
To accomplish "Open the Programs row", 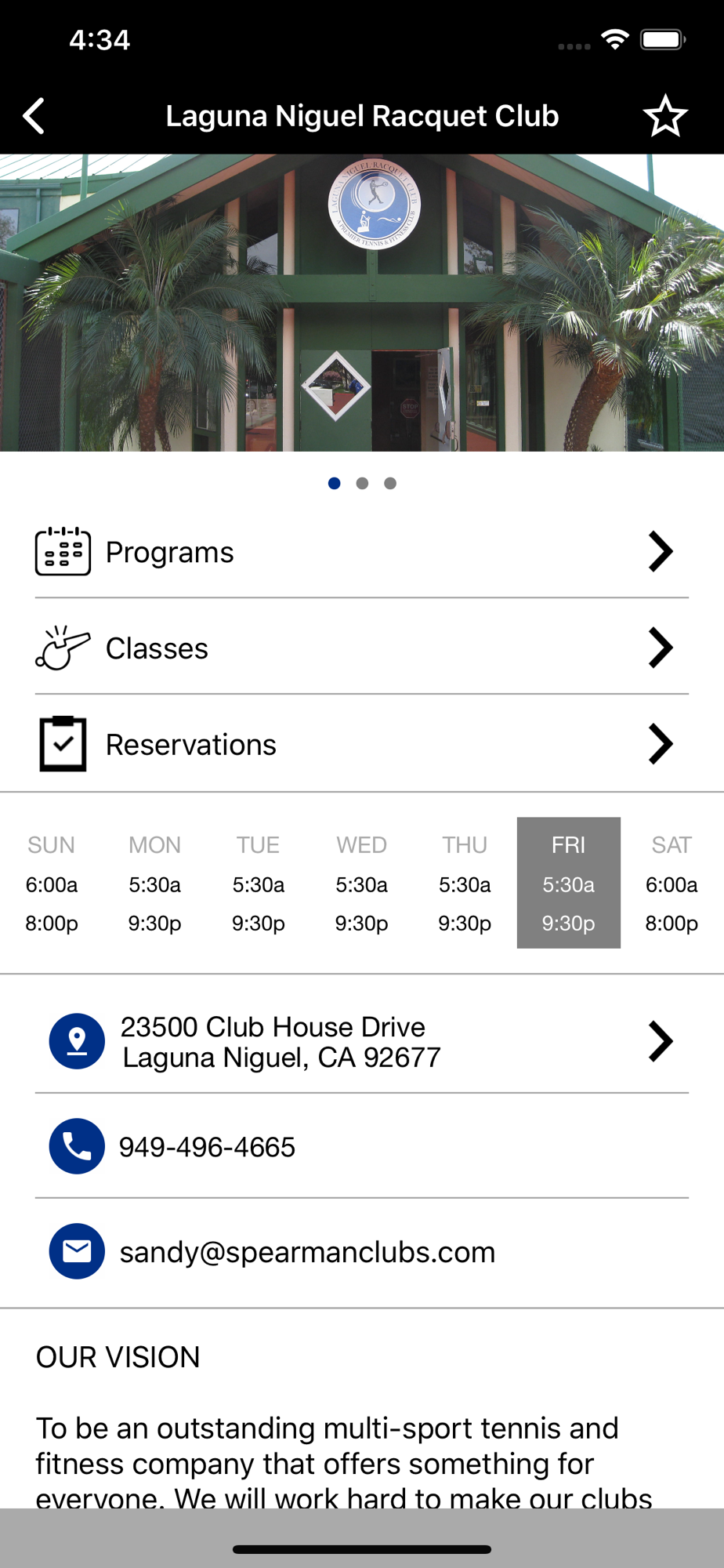I will pyautogui.click(x=362, y=552).
